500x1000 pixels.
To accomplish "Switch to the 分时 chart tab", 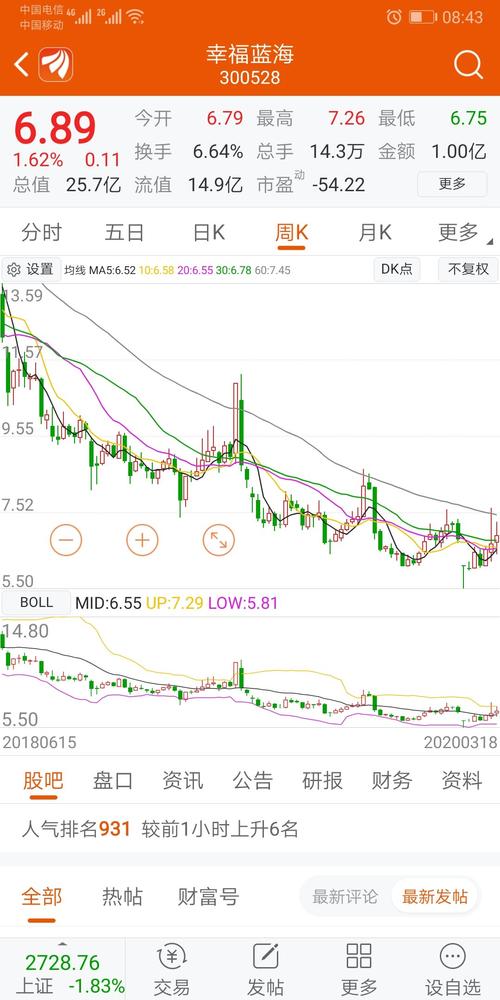I will click(x=41, y=233).
